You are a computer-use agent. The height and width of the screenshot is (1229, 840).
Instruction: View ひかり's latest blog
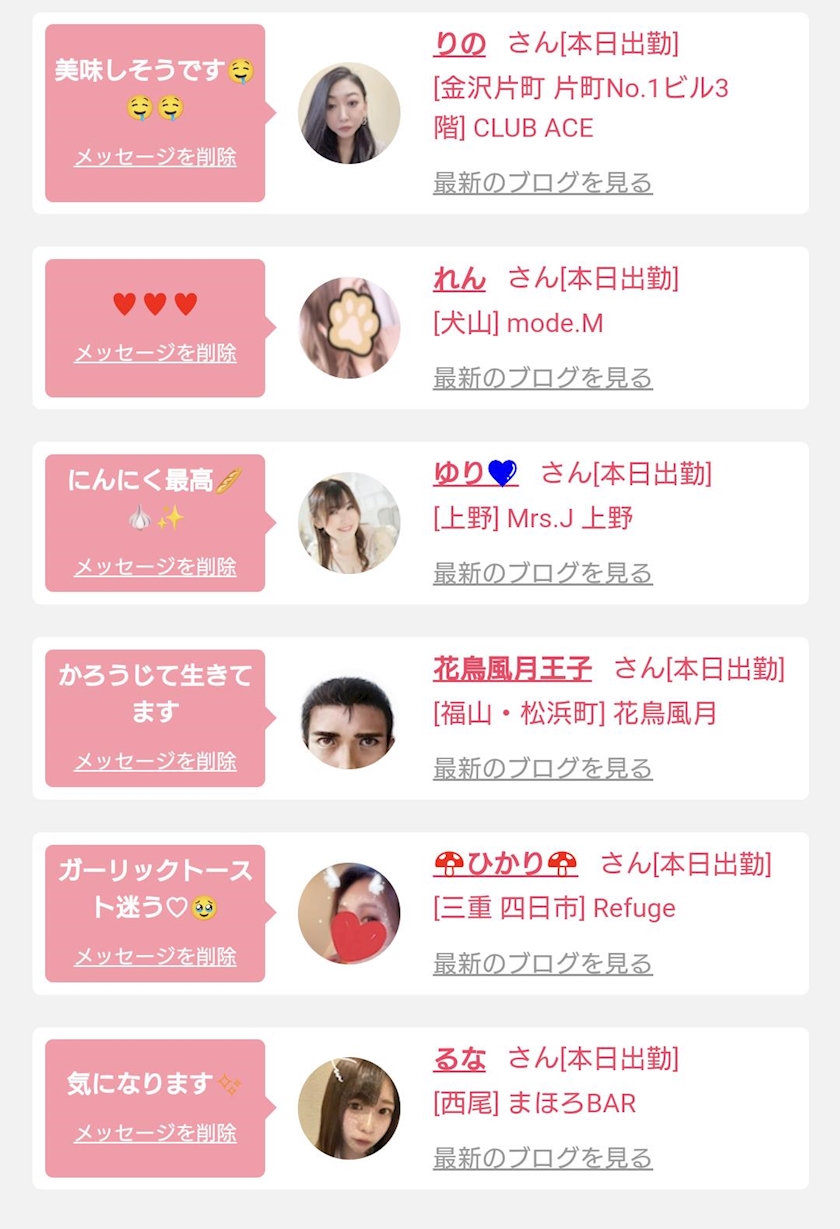tap(542, 963)
